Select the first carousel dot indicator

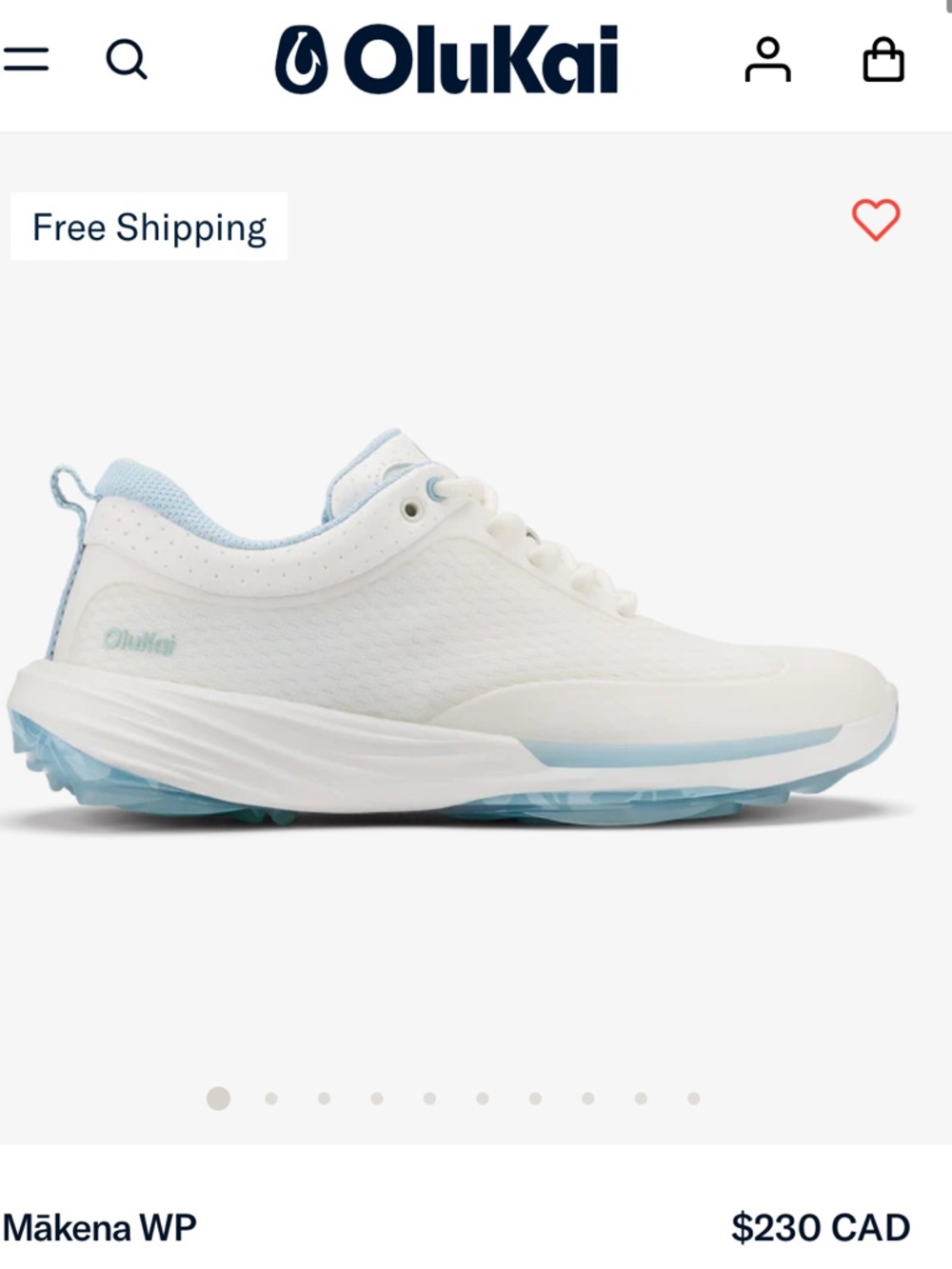tap(219, 1097)
